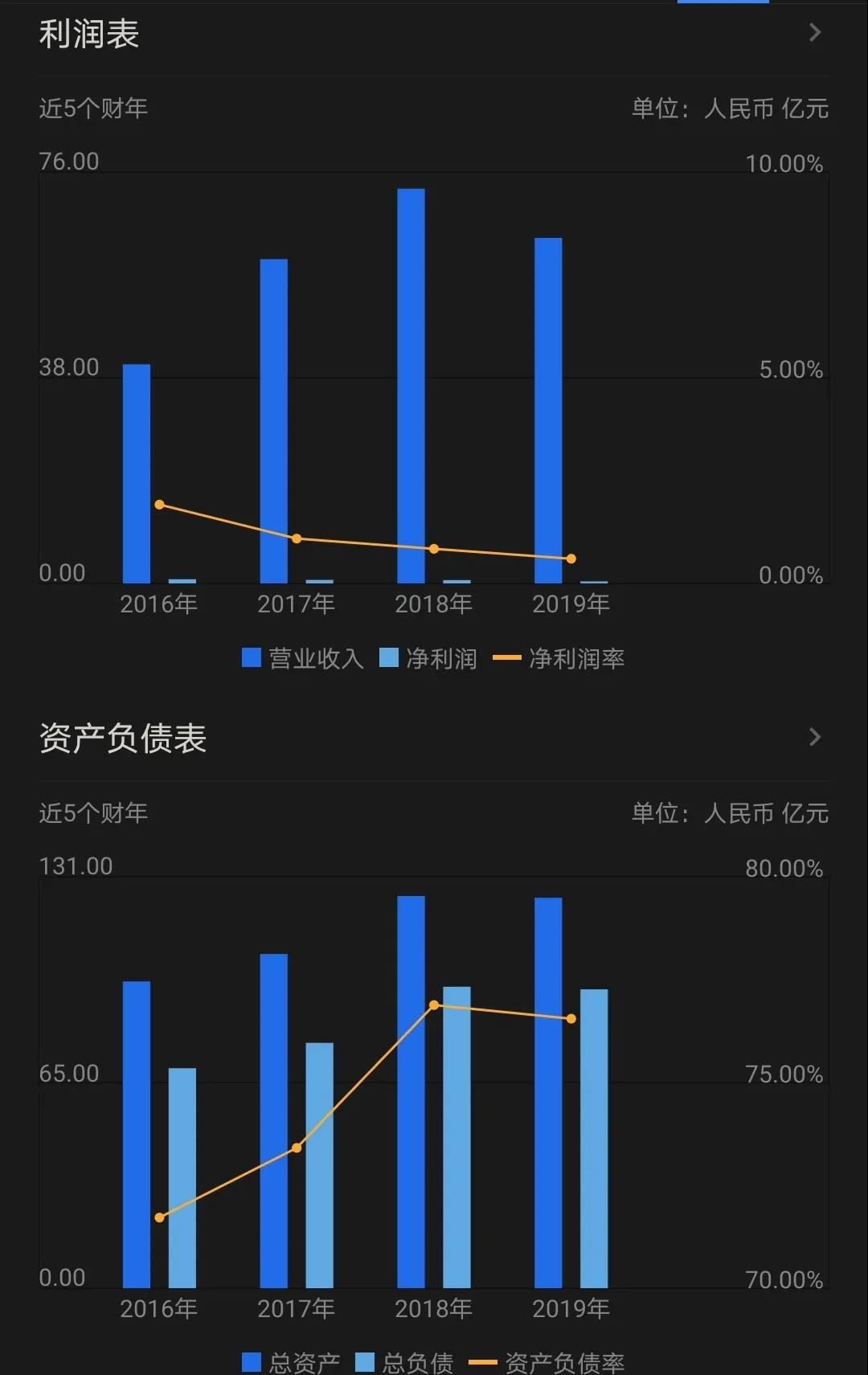Expand 资产负债表 using its right chevron
This screenshot has height=1375, width=868.
(814, 738)
